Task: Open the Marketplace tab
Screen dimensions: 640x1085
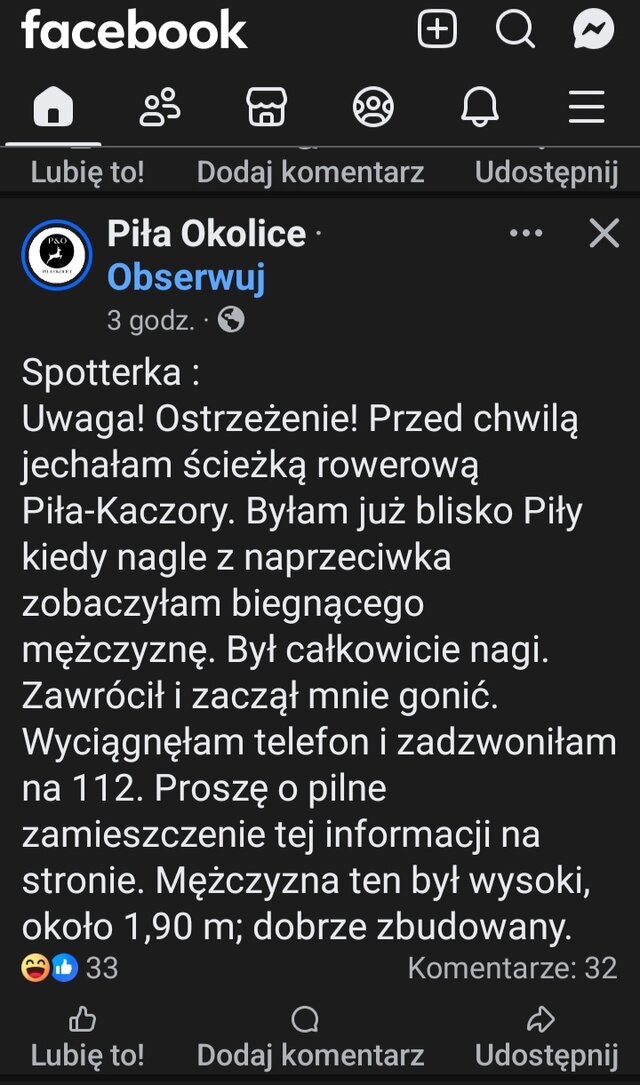Action: (267, 107)
